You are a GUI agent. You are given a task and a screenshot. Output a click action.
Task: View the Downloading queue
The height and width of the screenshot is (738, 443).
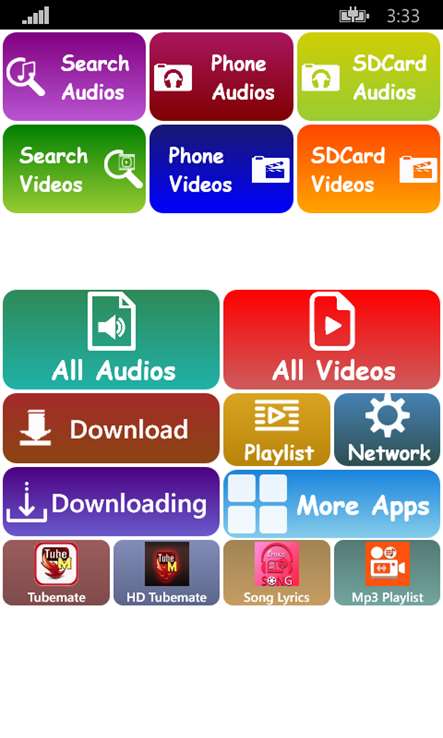111,502
